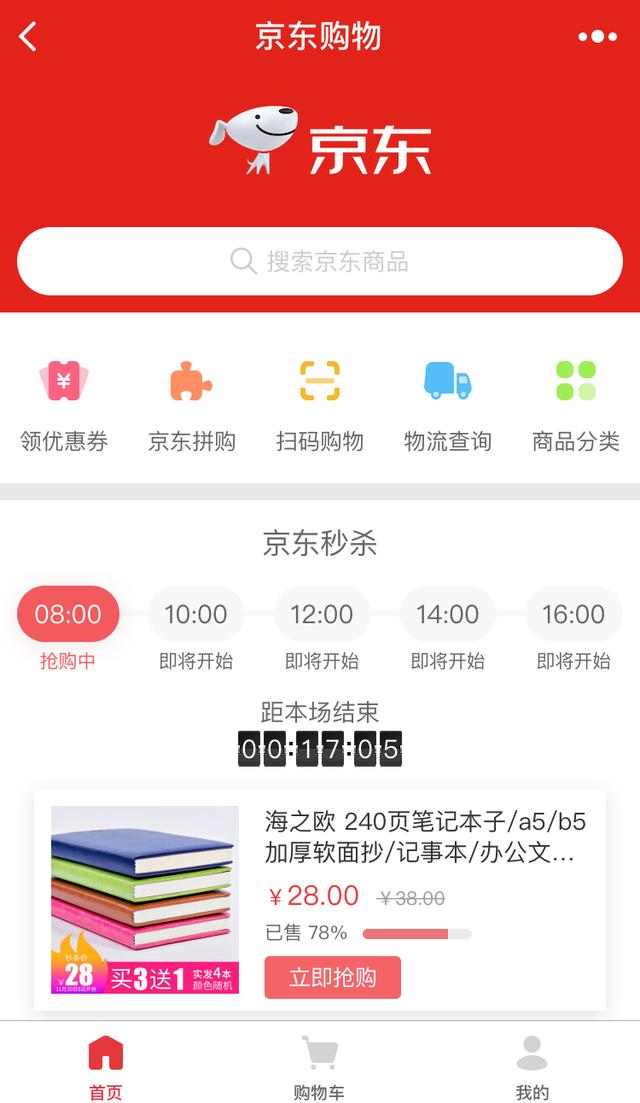Switch to the 10:00 flash sale slot

coord(196,614)
